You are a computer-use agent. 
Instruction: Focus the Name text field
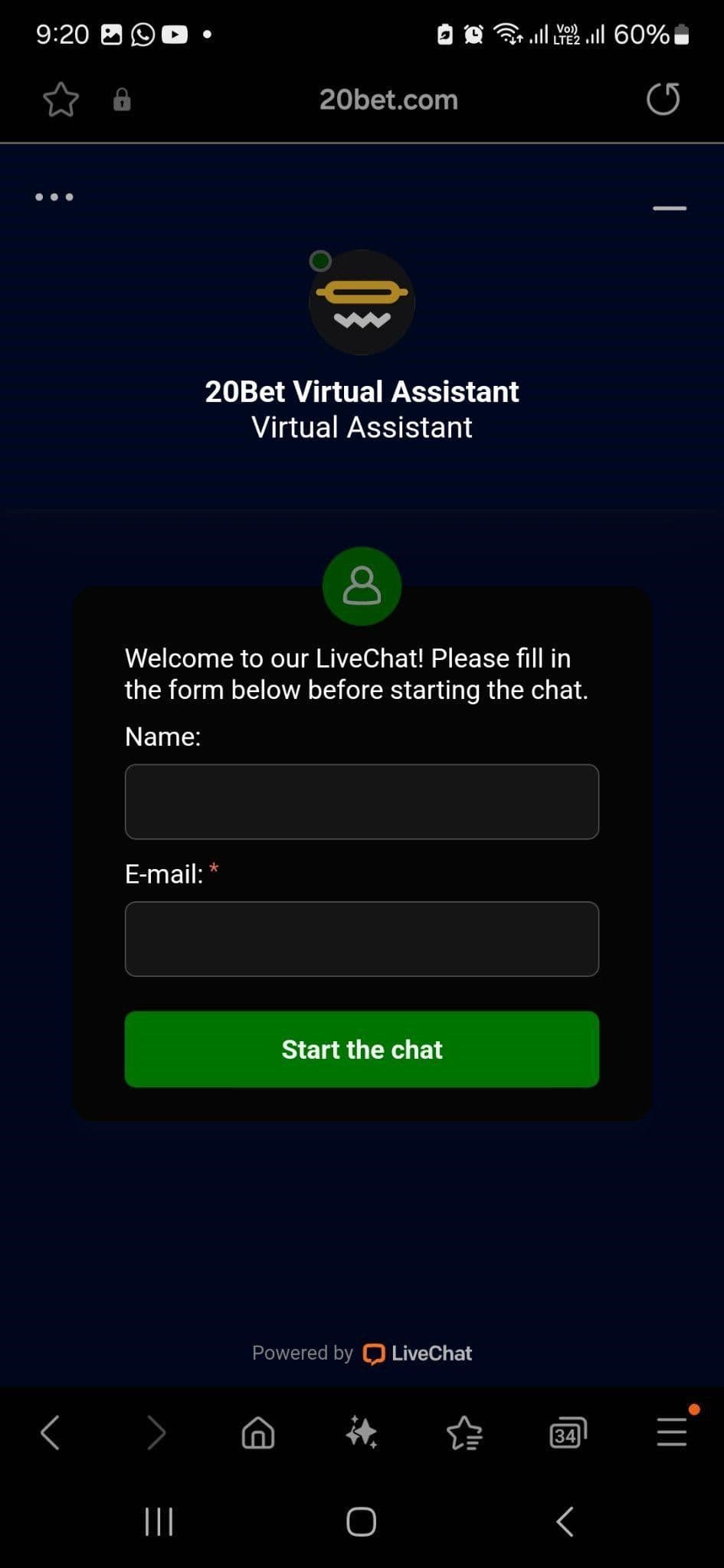point(362,801)
